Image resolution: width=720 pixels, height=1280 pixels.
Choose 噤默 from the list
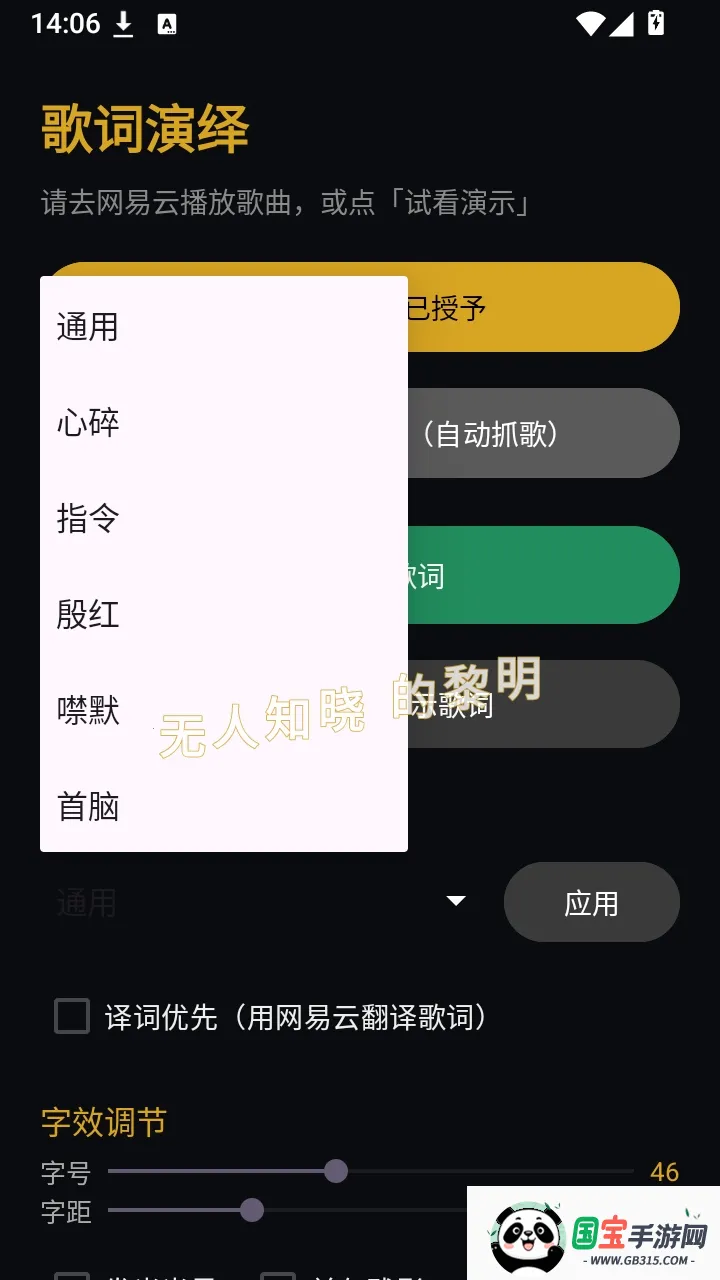[x=224, y=711]
